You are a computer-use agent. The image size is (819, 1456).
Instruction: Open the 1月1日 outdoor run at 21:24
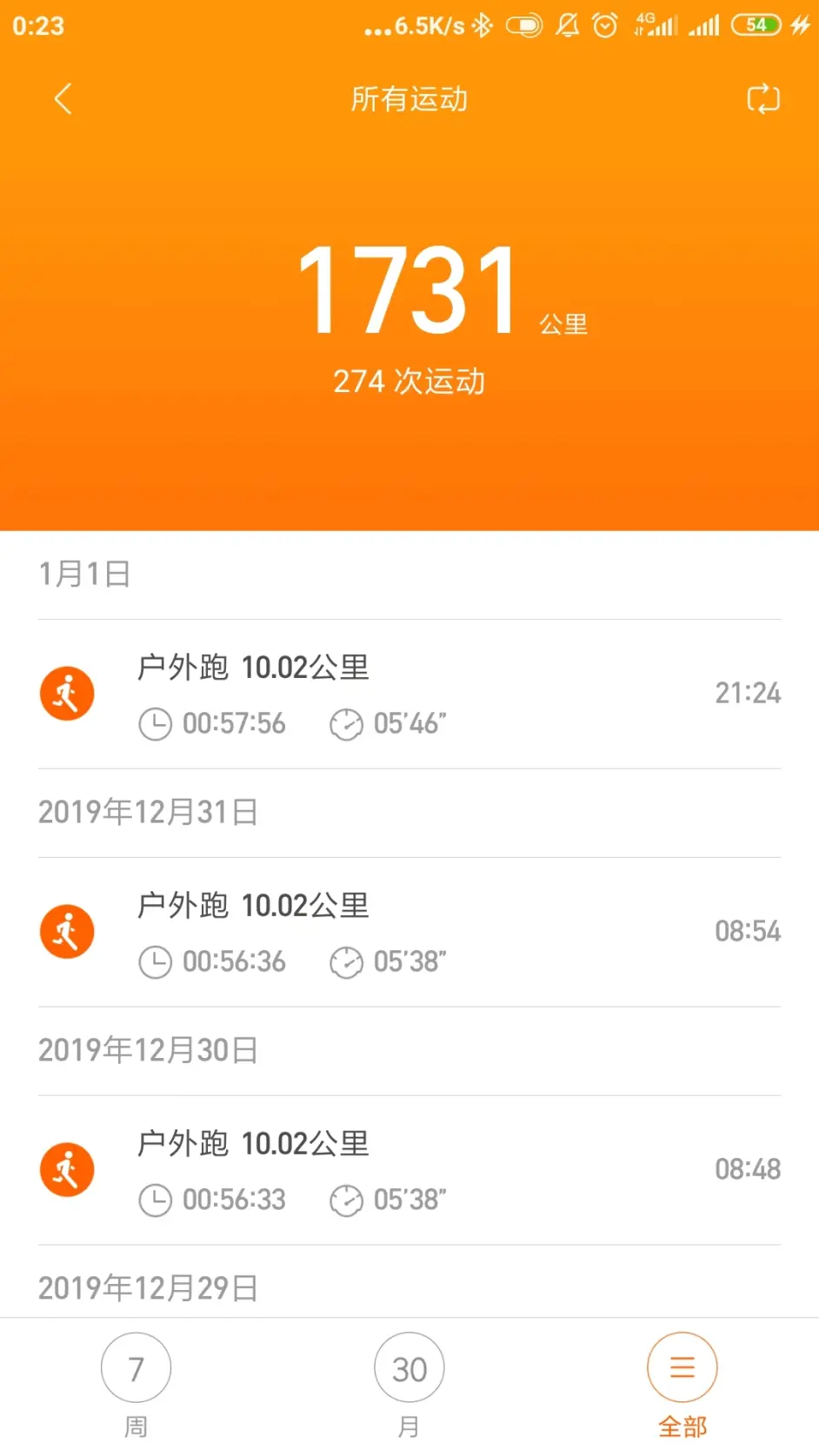(x=409, y=694)
